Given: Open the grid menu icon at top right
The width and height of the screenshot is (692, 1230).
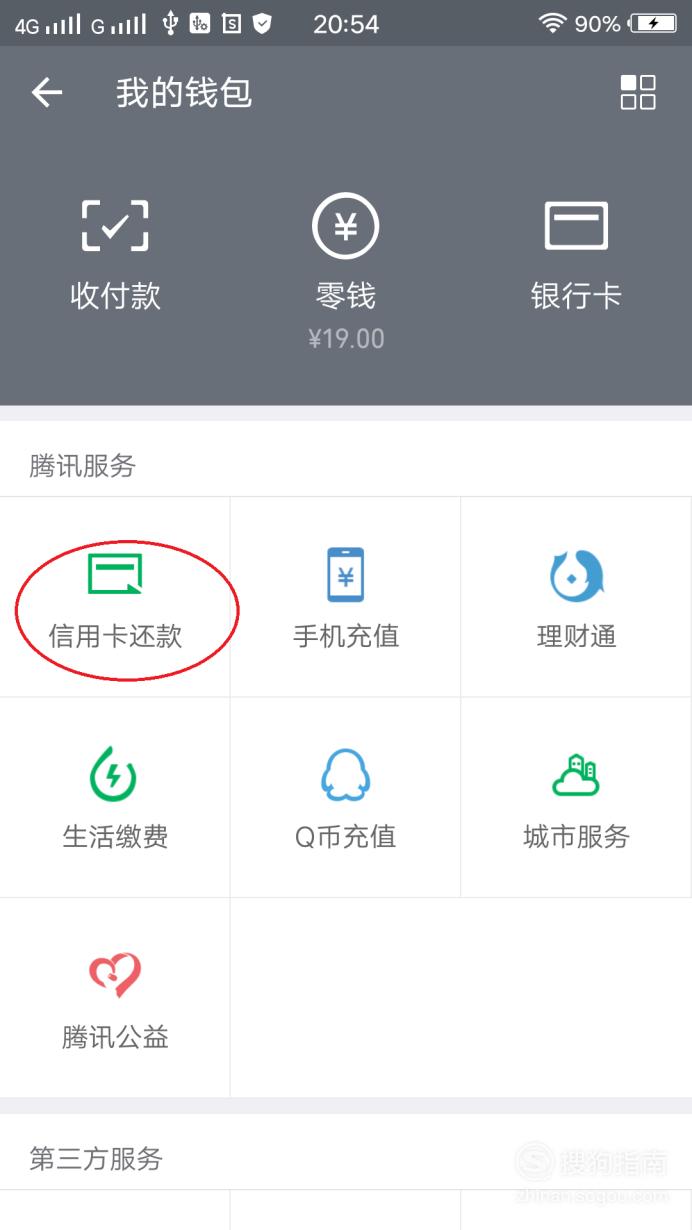Looking at the screenshot, I should tap(638, 92).
